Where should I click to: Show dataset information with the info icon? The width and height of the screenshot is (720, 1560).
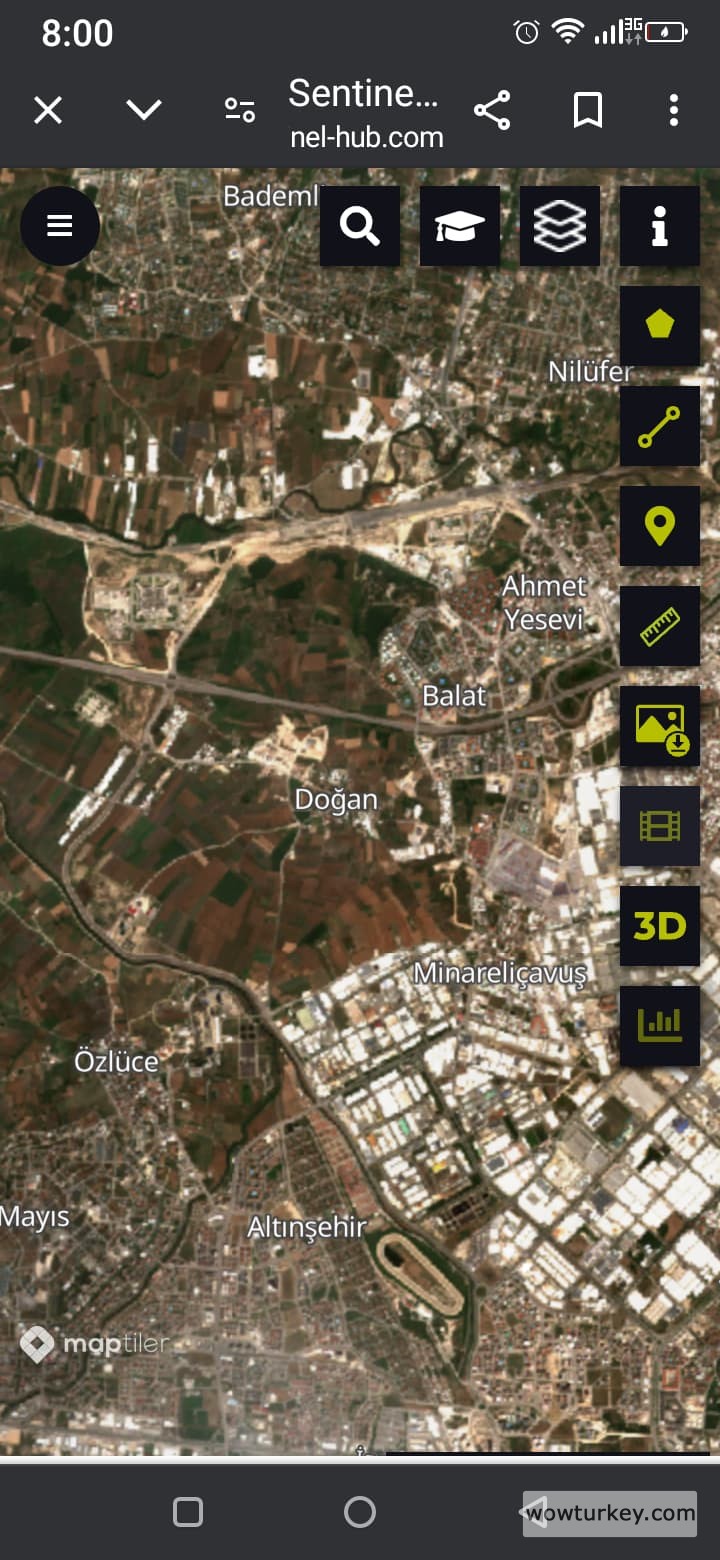[x=659, y=226]
